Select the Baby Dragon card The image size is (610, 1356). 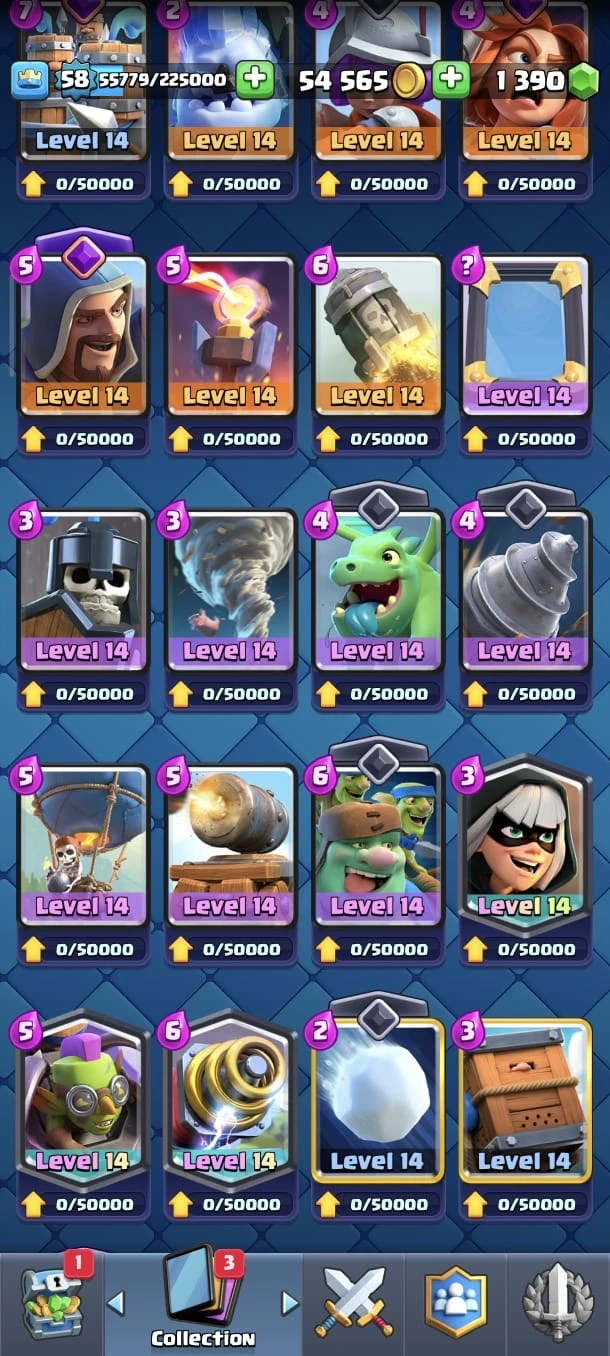pyautogui.click(x=377, y=590)
